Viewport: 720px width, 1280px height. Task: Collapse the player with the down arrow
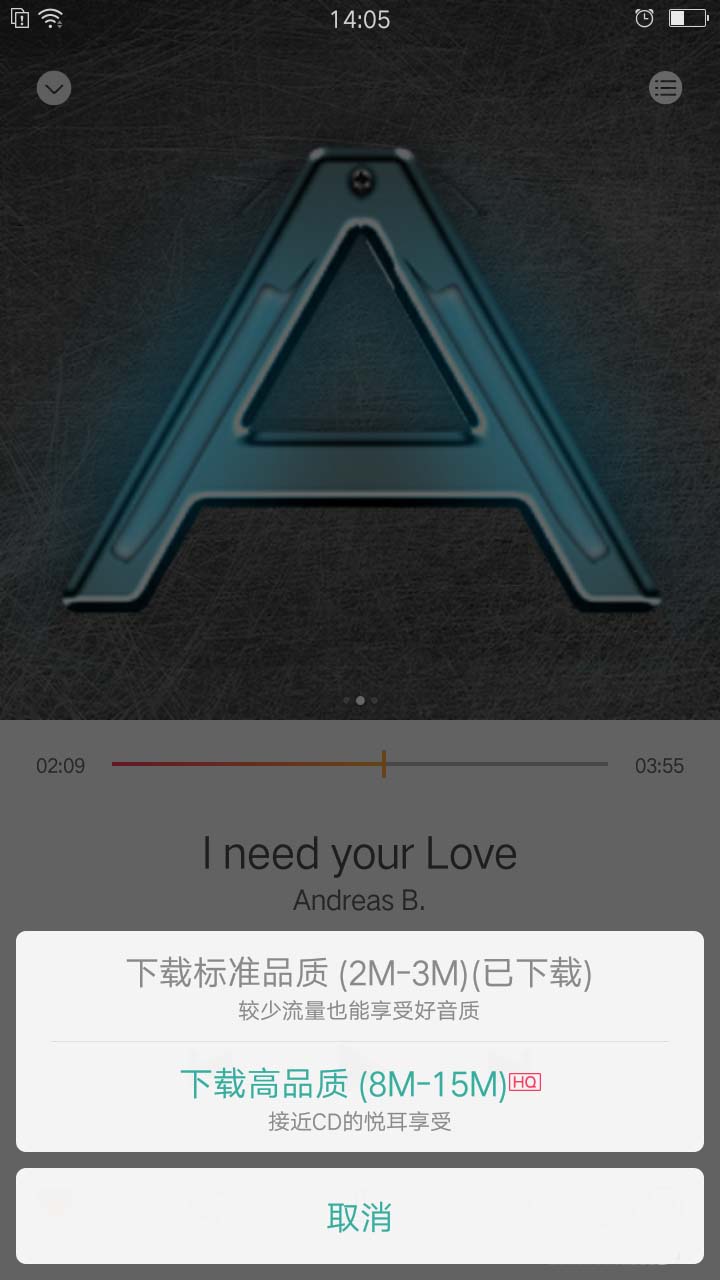[x=54, y=89]
